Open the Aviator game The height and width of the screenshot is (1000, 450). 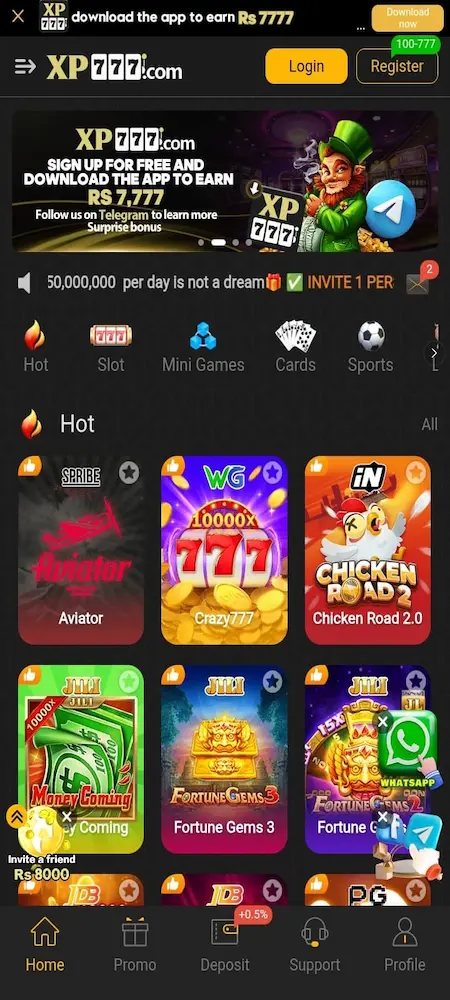(x=81, y=550)
